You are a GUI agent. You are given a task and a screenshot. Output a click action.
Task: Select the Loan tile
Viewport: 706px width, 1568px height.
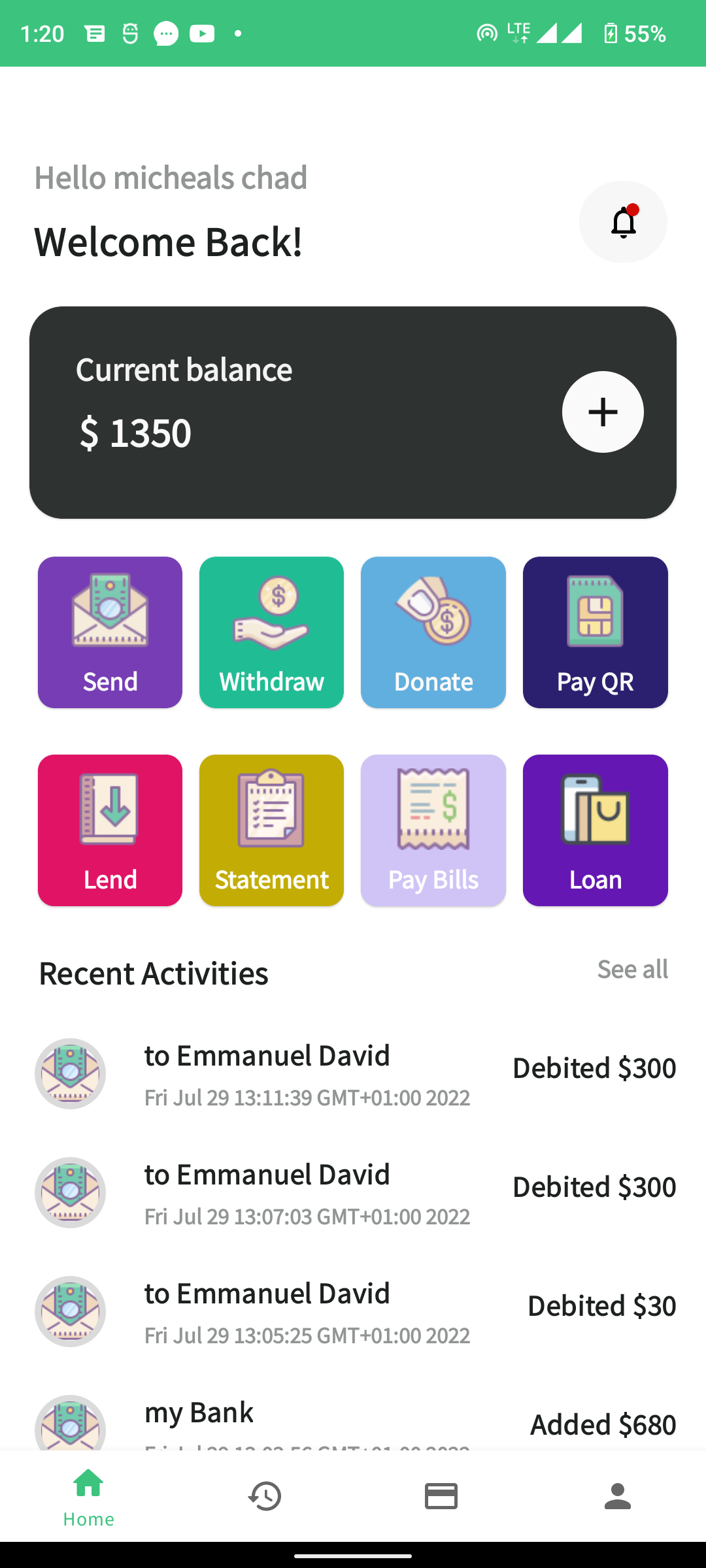coord(596,830)
